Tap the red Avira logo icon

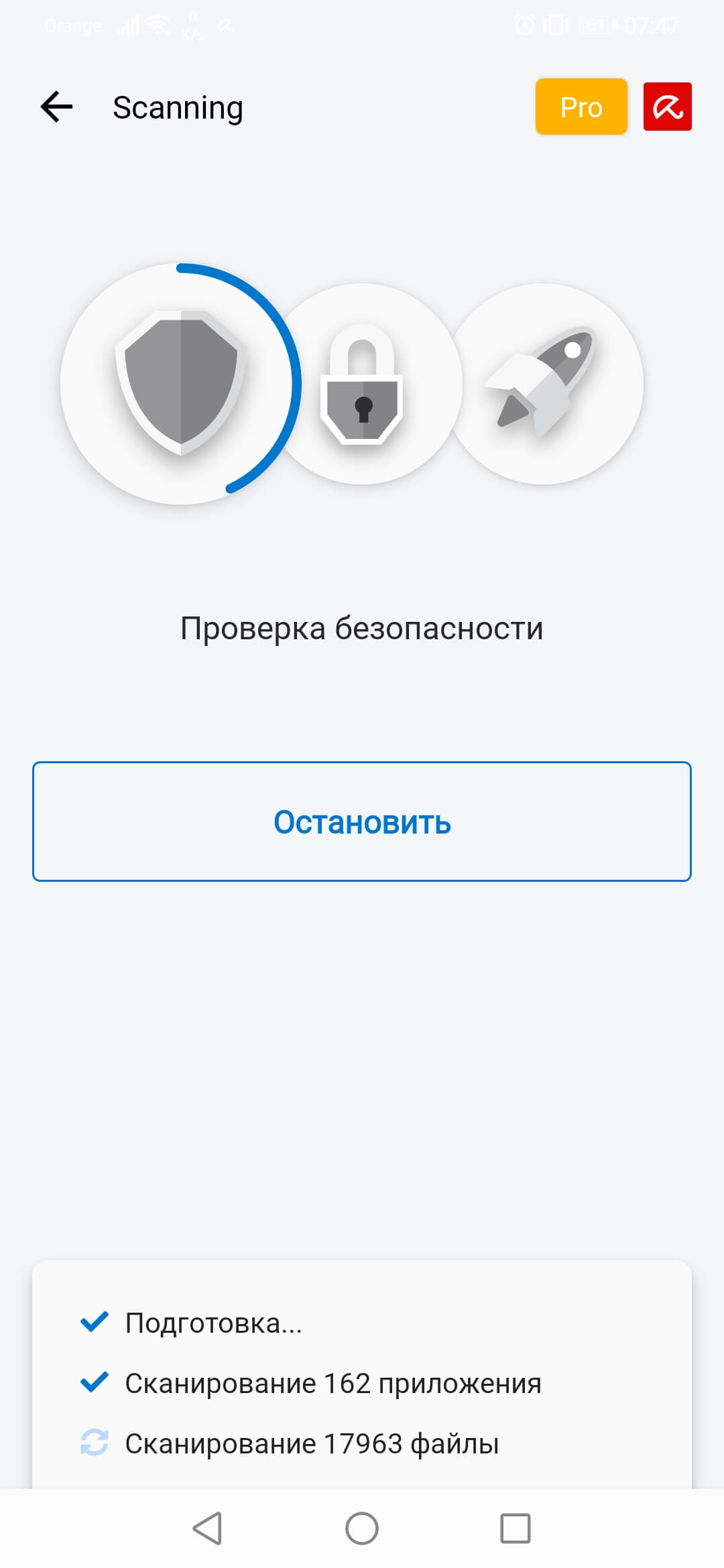pos(667,107)
